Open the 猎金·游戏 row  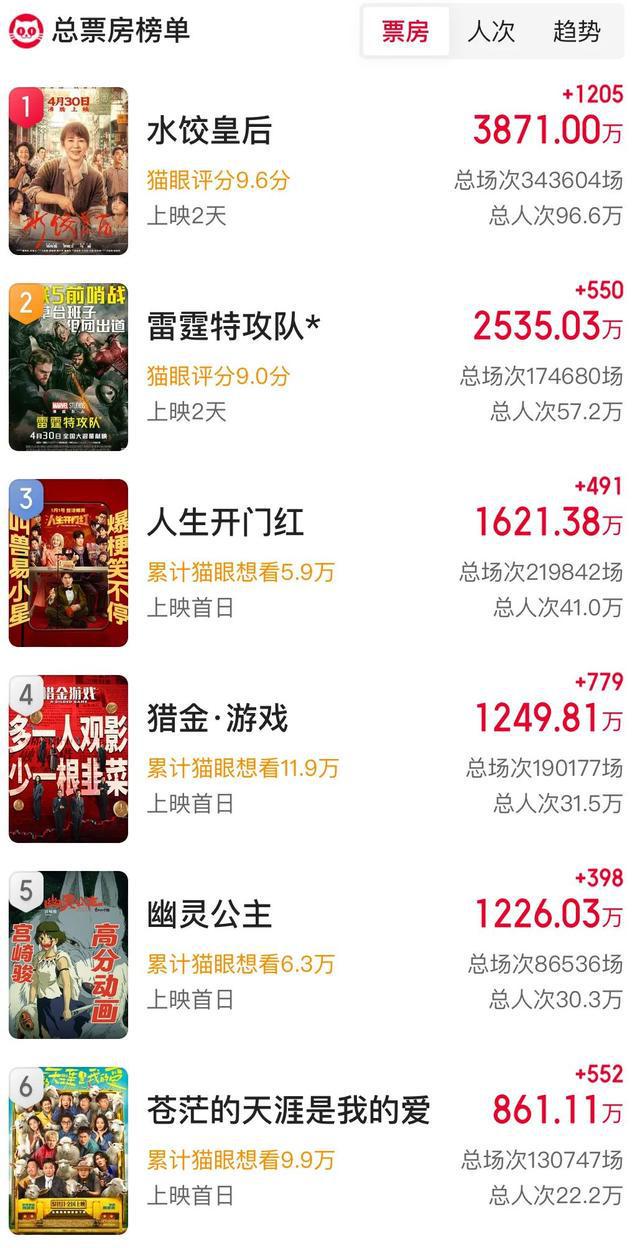[217, 719]
